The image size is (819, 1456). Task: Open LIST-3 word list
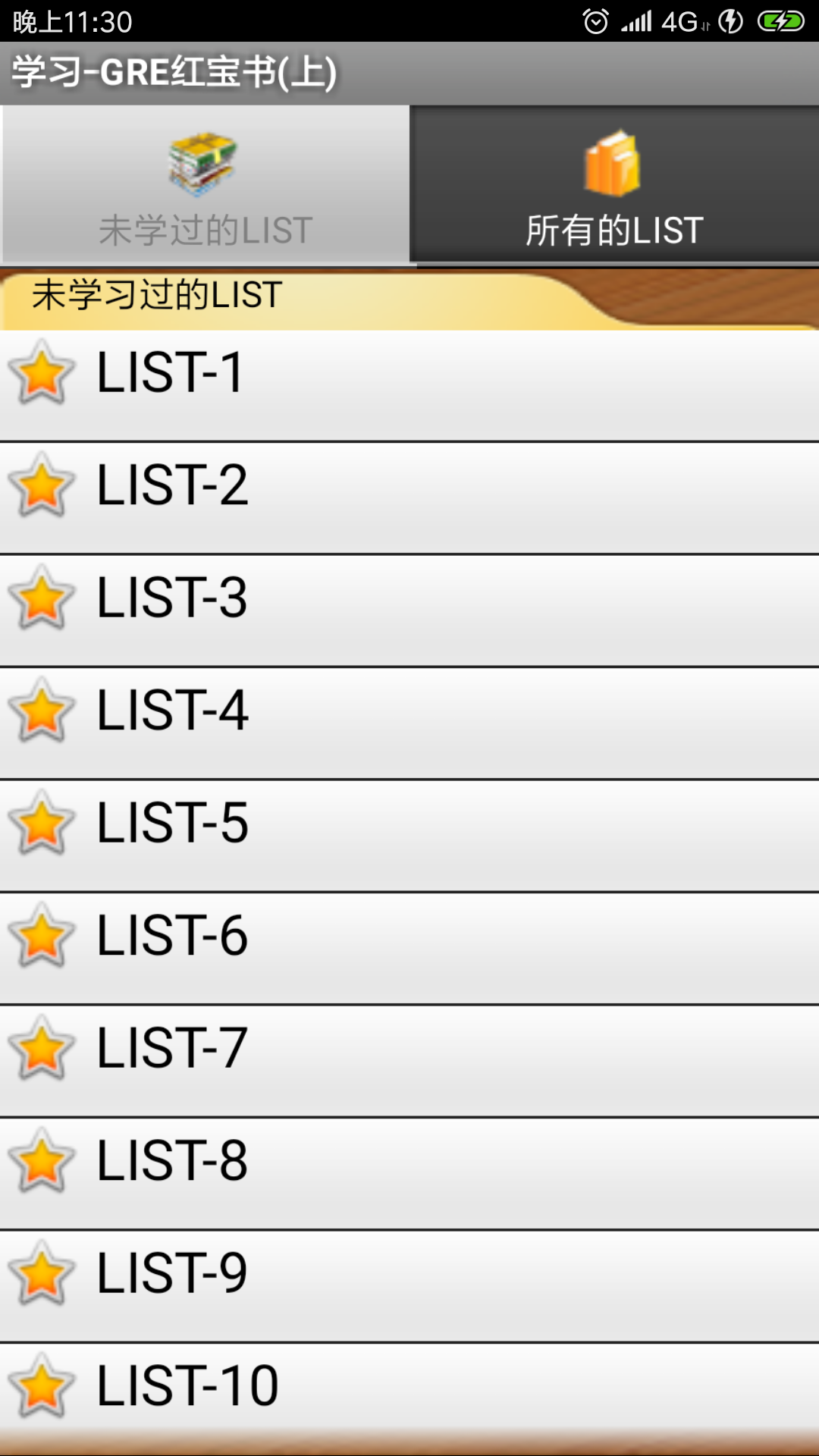[409, 610]
